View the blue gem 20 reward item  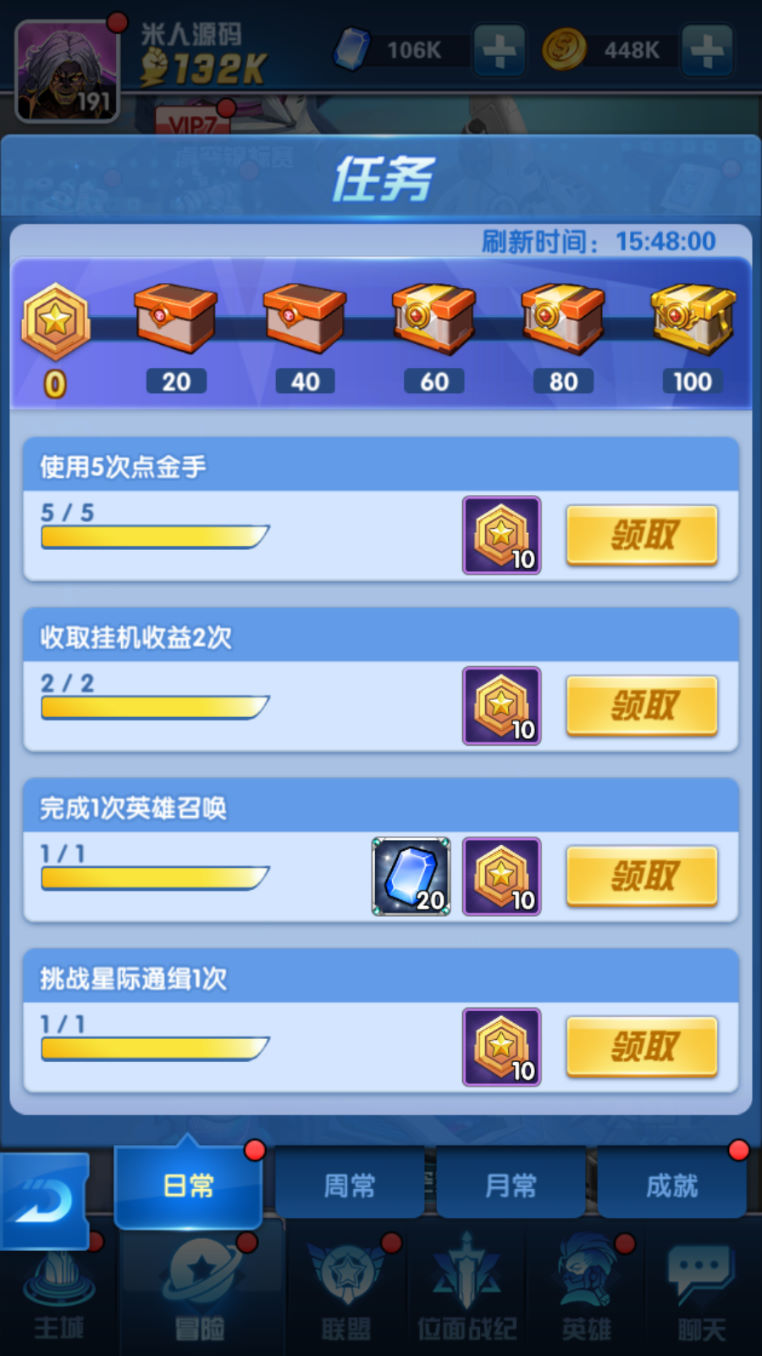pos(411,877)
